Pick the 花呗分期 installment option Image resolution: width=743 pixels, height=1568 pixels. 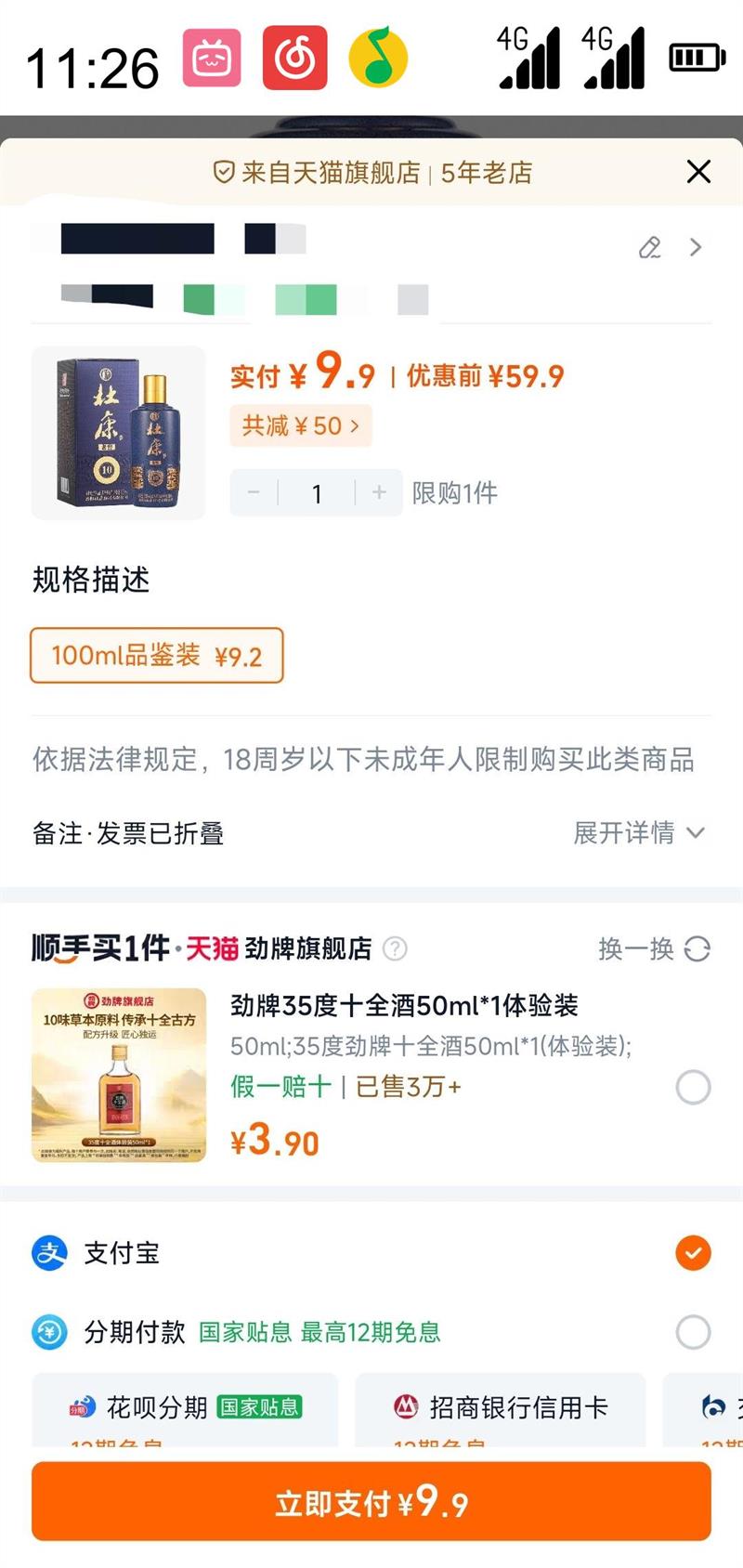(186, 1408)
